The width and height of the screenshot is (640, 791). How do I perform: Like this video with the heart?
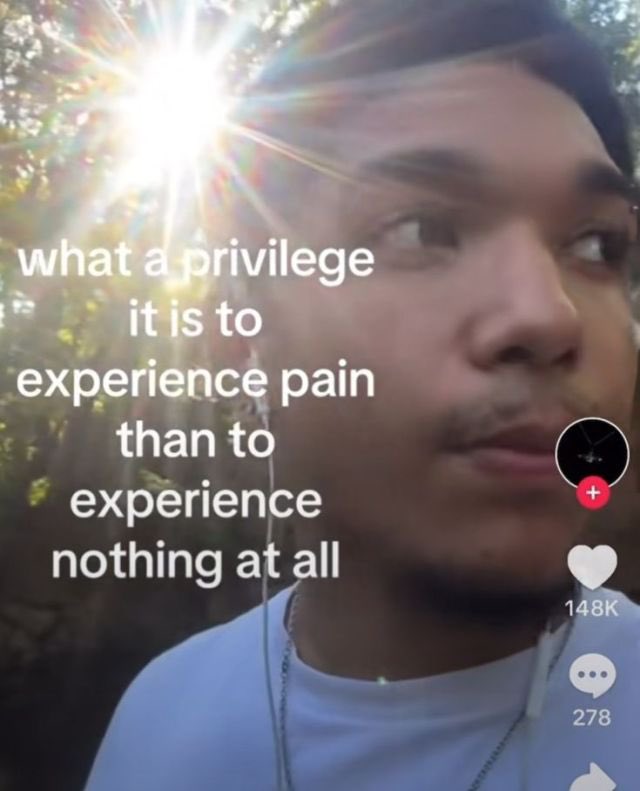(593, 567)
